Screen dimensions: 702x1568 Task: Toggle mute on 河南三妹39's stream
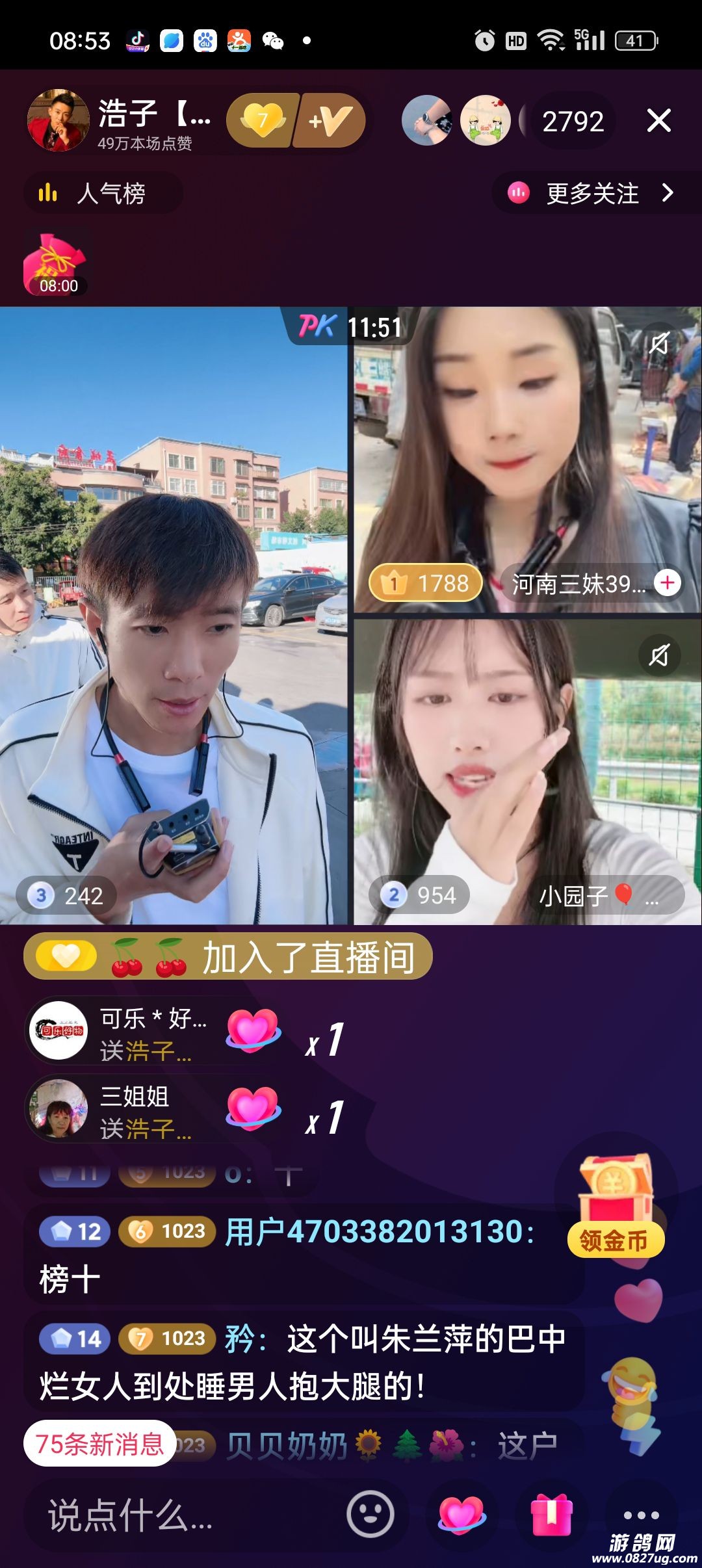pos(659,343)
